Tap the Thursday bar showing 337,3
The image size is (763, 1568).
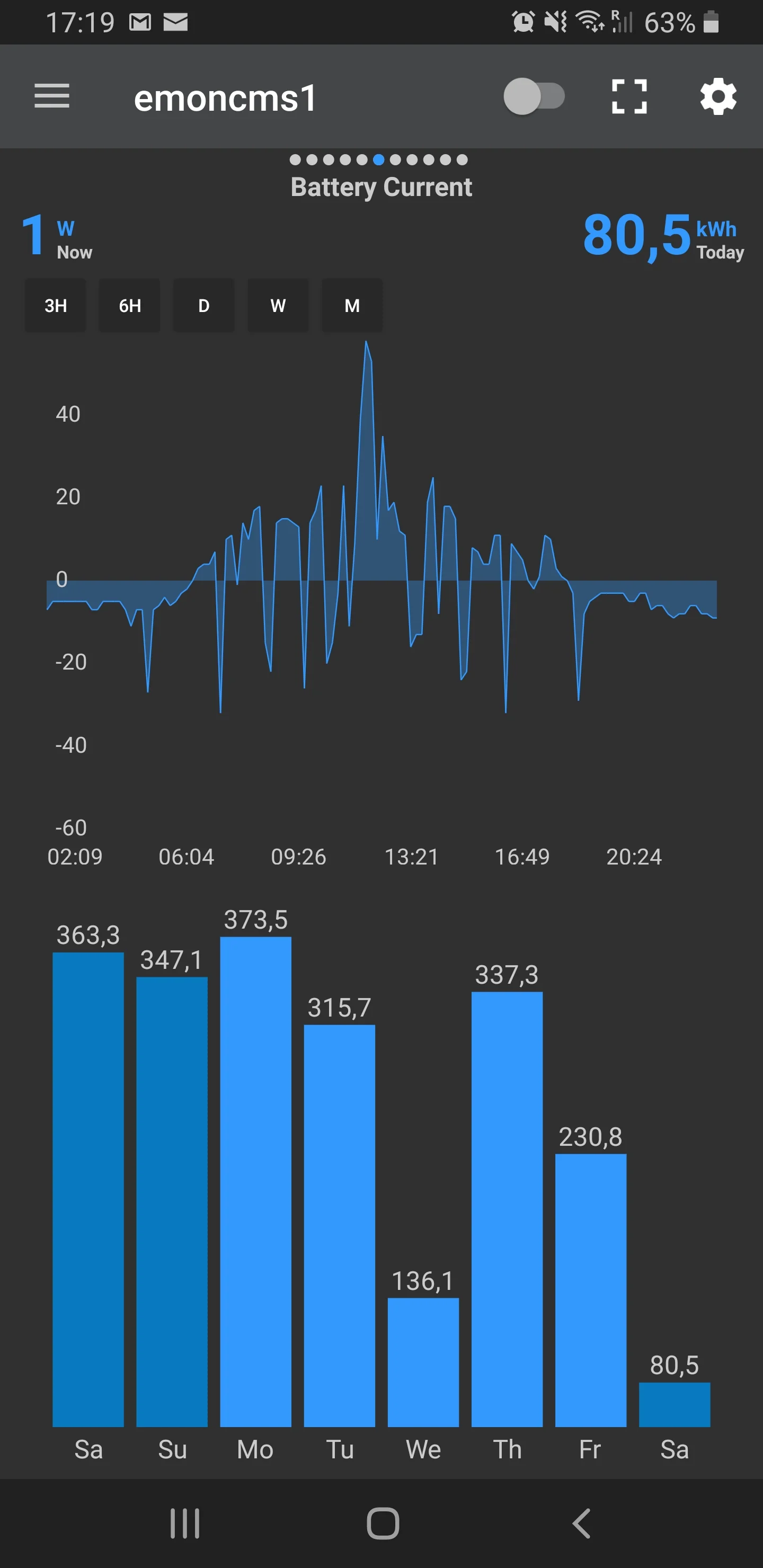507,1208
